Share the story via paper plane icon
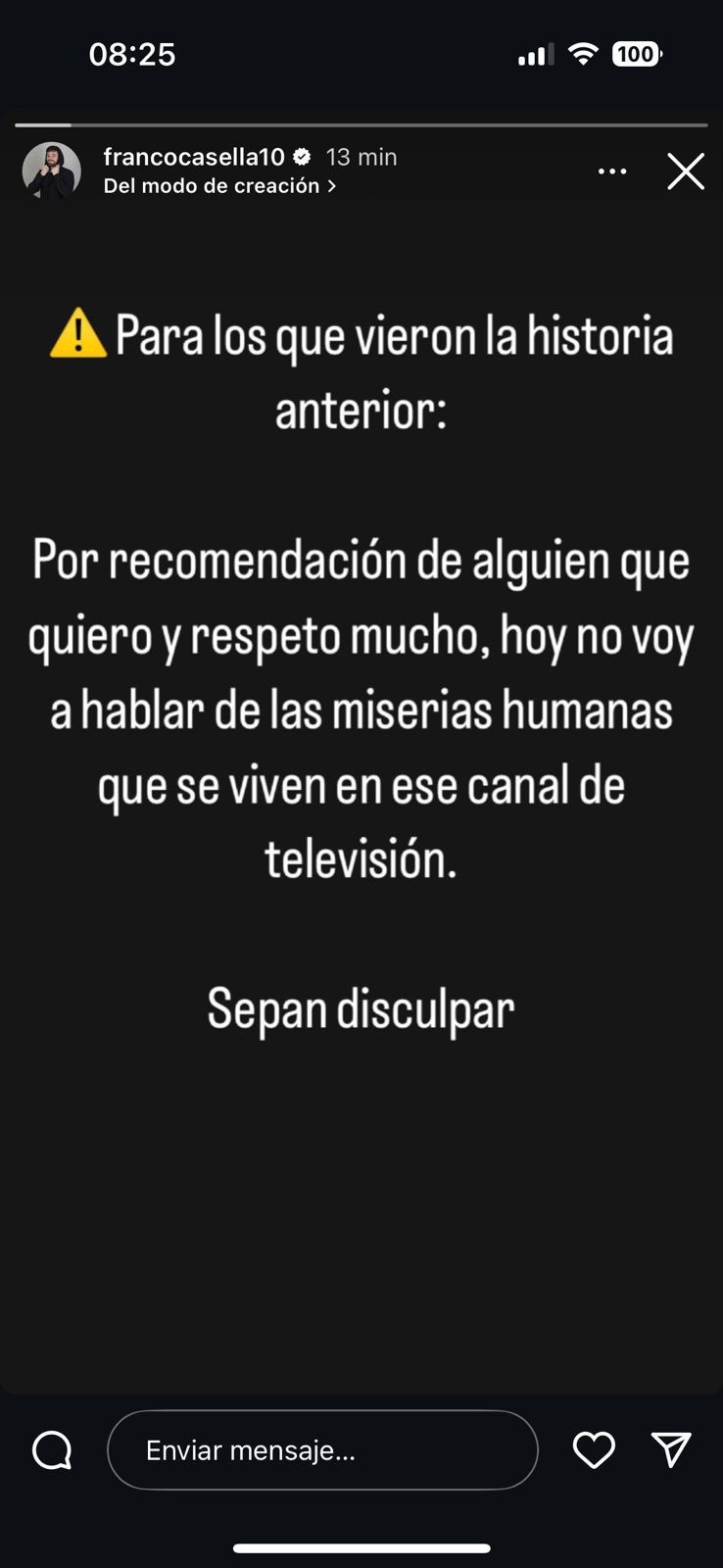 pyautogui.click(x=671, y=1449)
